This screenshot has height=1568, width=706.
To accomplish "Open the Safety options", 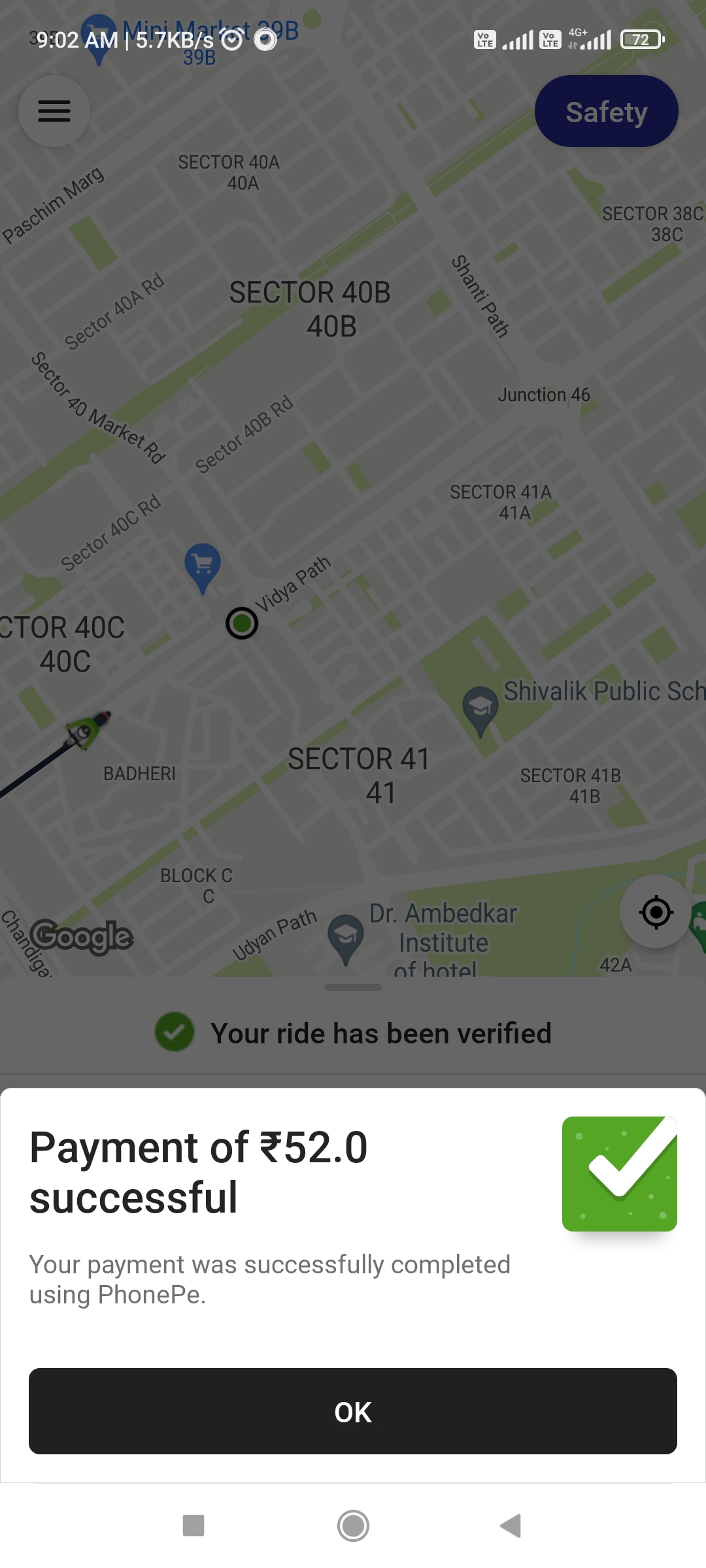I will [606, 112].
